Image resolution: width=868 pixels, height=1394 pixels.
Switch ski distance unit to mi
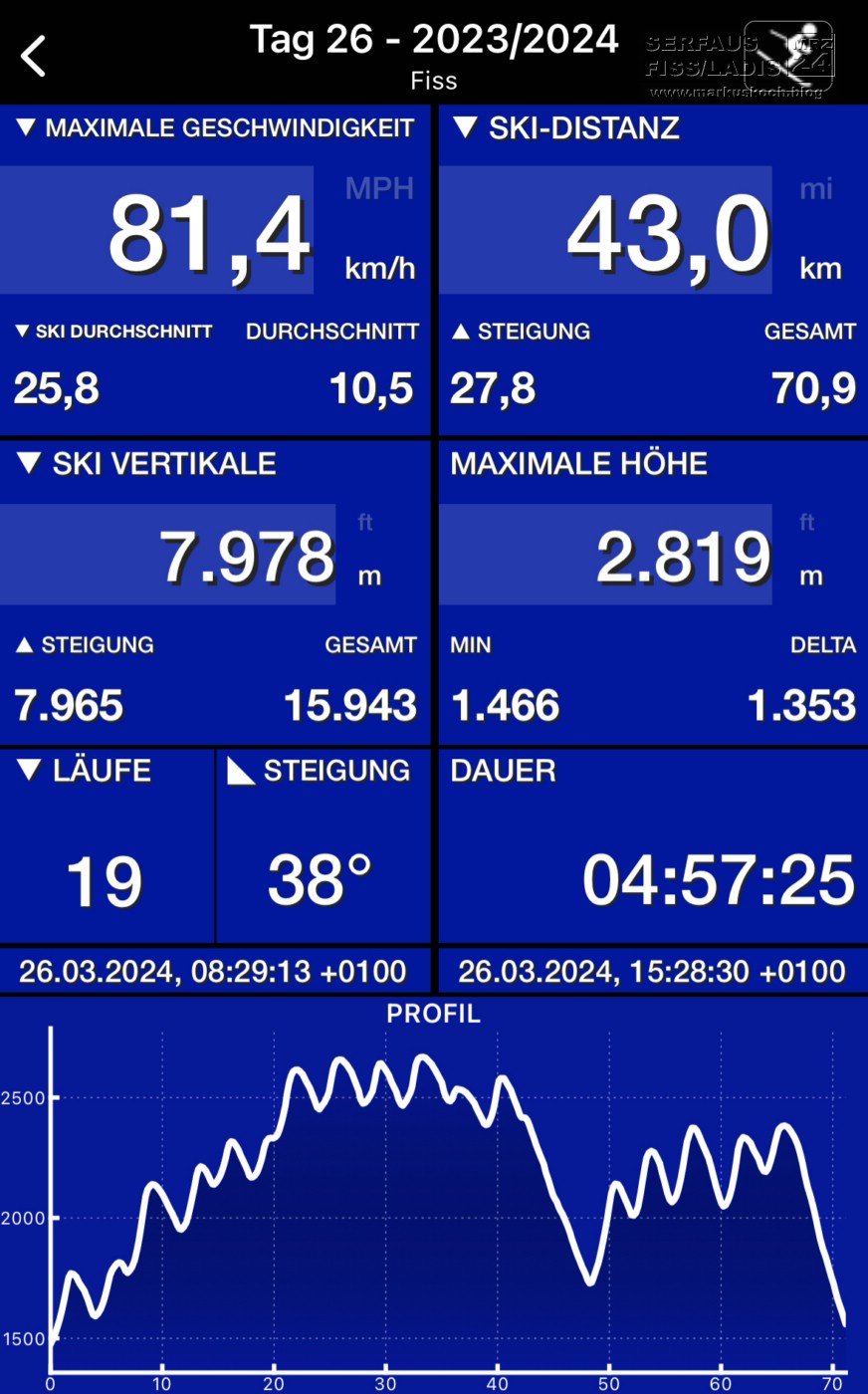click(x=816, y=189)
